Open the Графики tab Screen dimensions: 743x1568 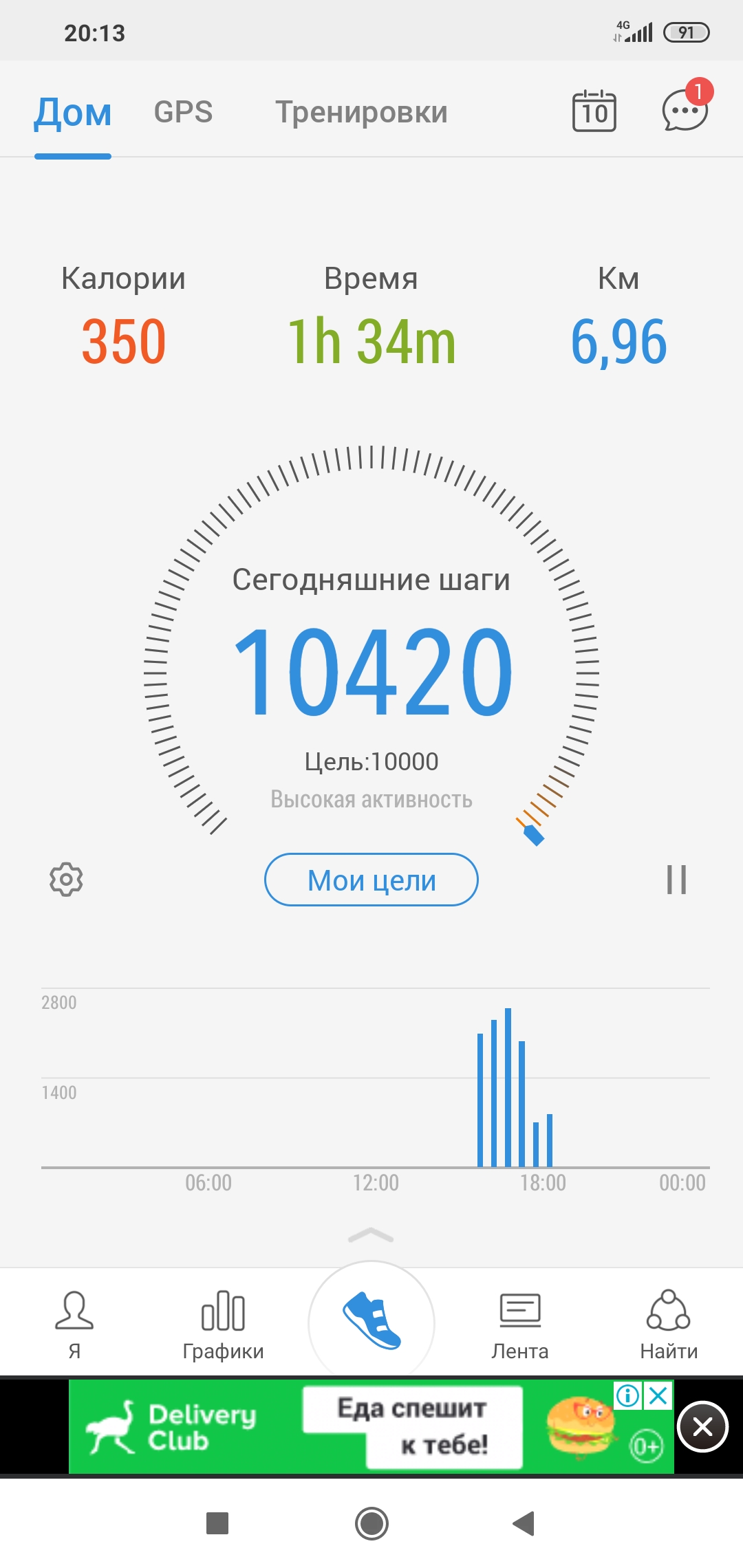[223, 1325]
